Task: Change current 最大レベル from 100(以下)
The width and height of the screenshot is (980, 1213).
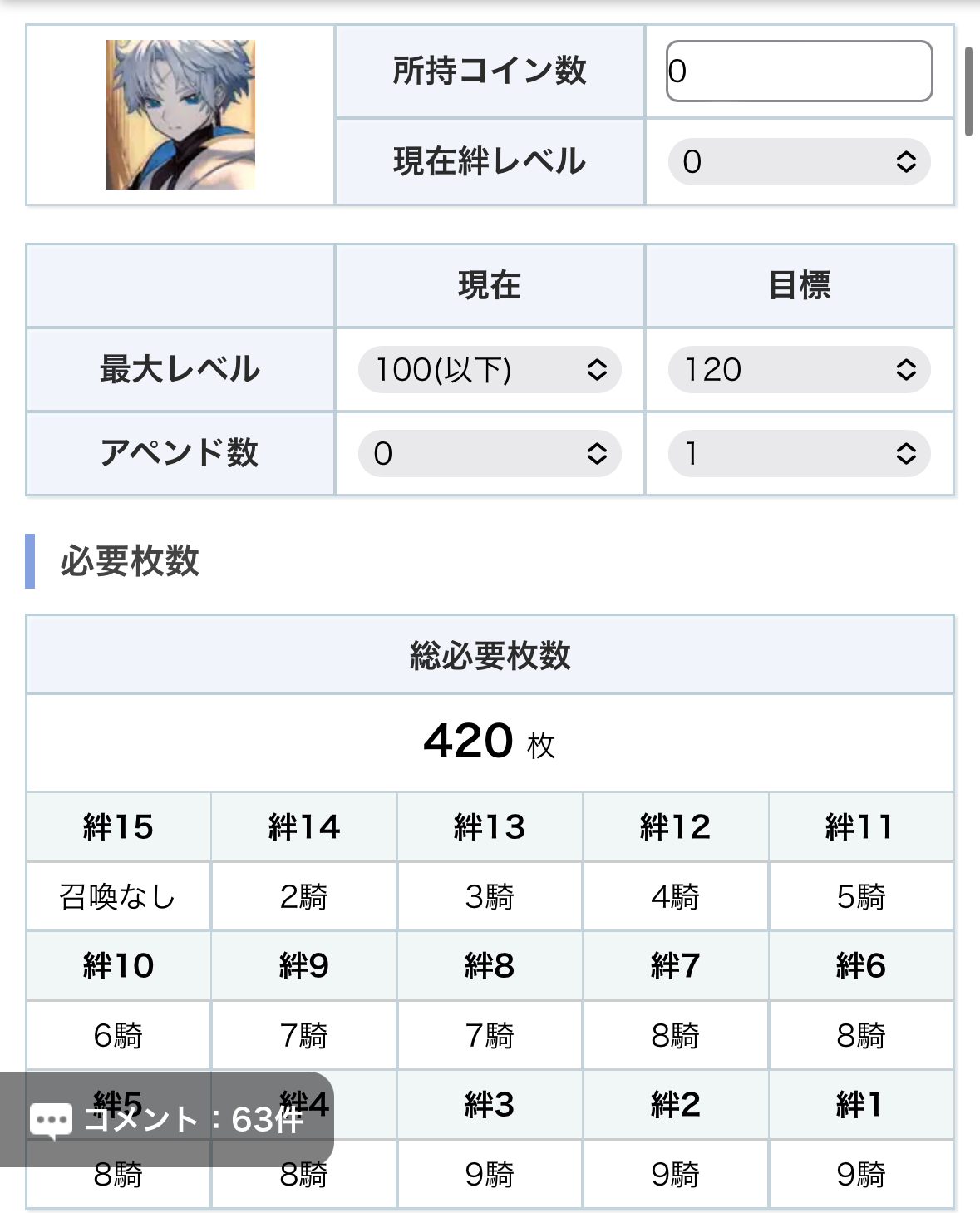Action: click(490, 370)
